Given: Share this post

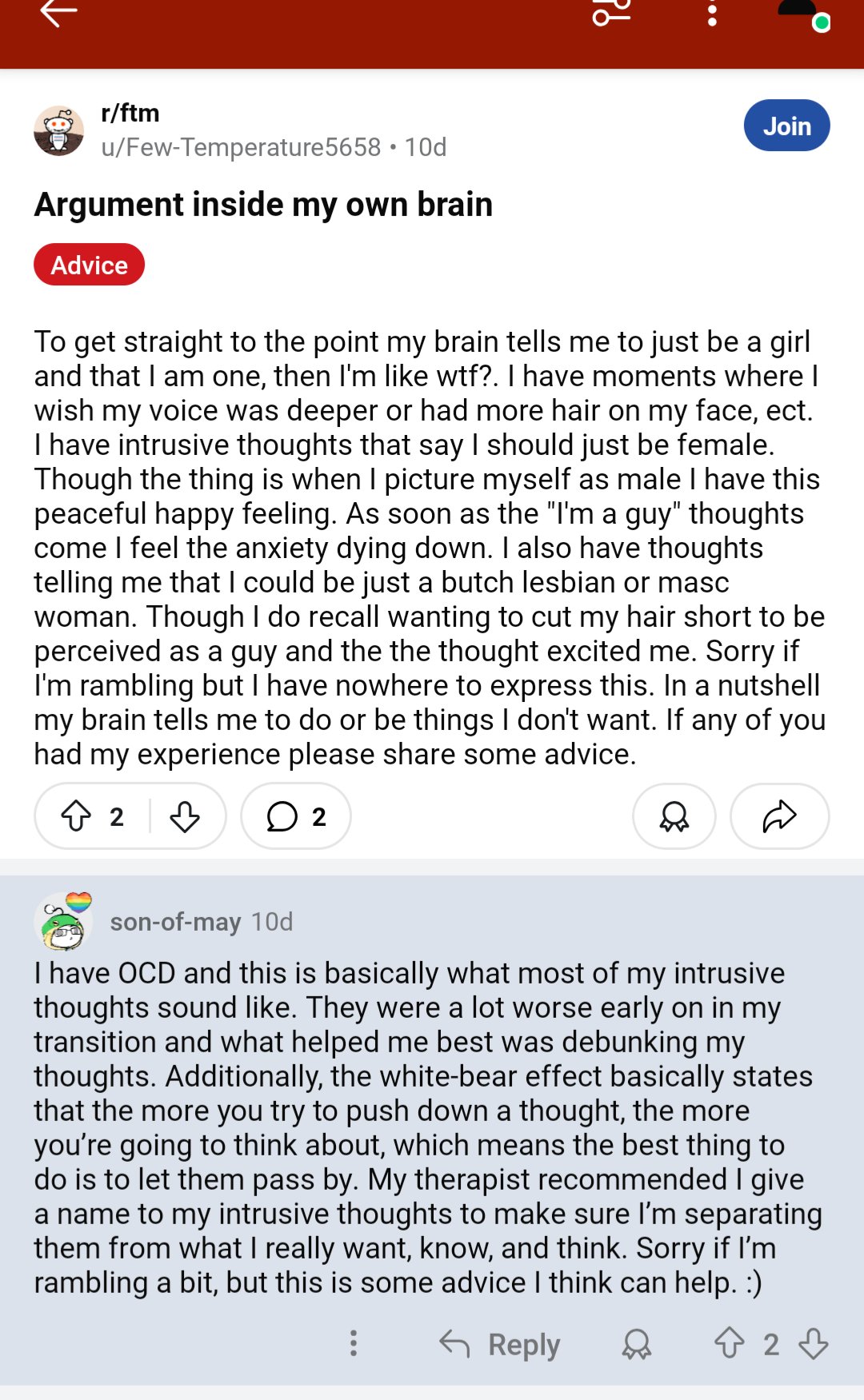Looking at the screenshot, I should 779,816.
